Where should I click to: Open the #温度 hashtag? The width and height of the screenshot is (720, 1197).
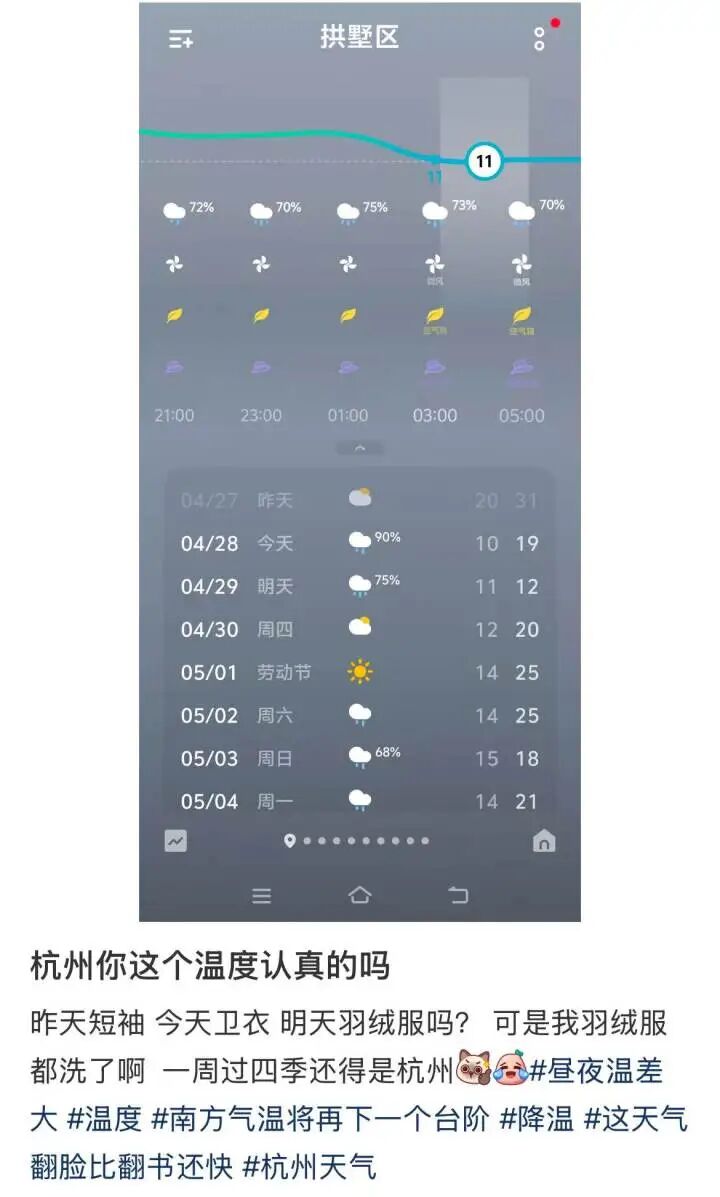click(104, 1118)
